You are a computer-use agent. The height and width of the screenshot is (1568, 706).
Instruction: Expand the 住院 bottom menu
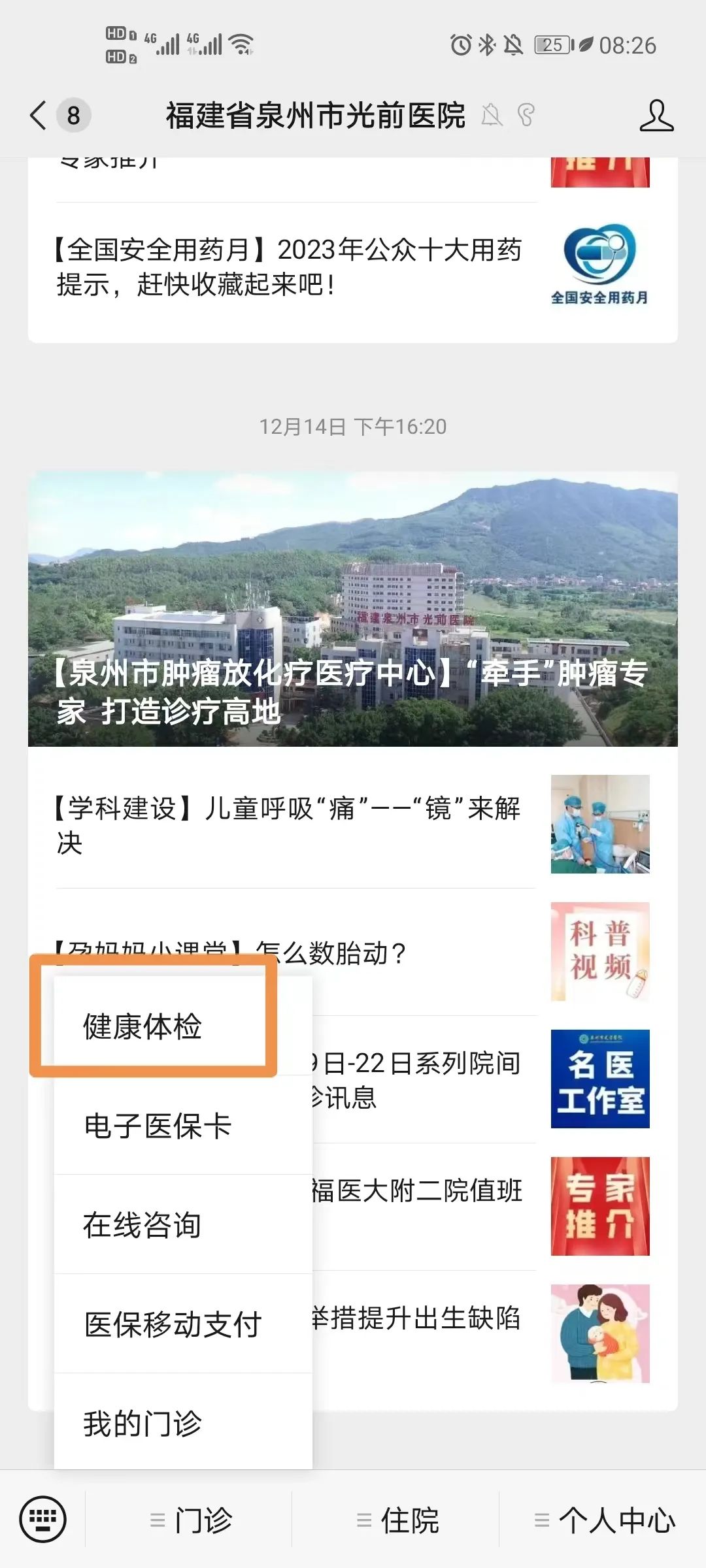click(x=397, y=1520)
